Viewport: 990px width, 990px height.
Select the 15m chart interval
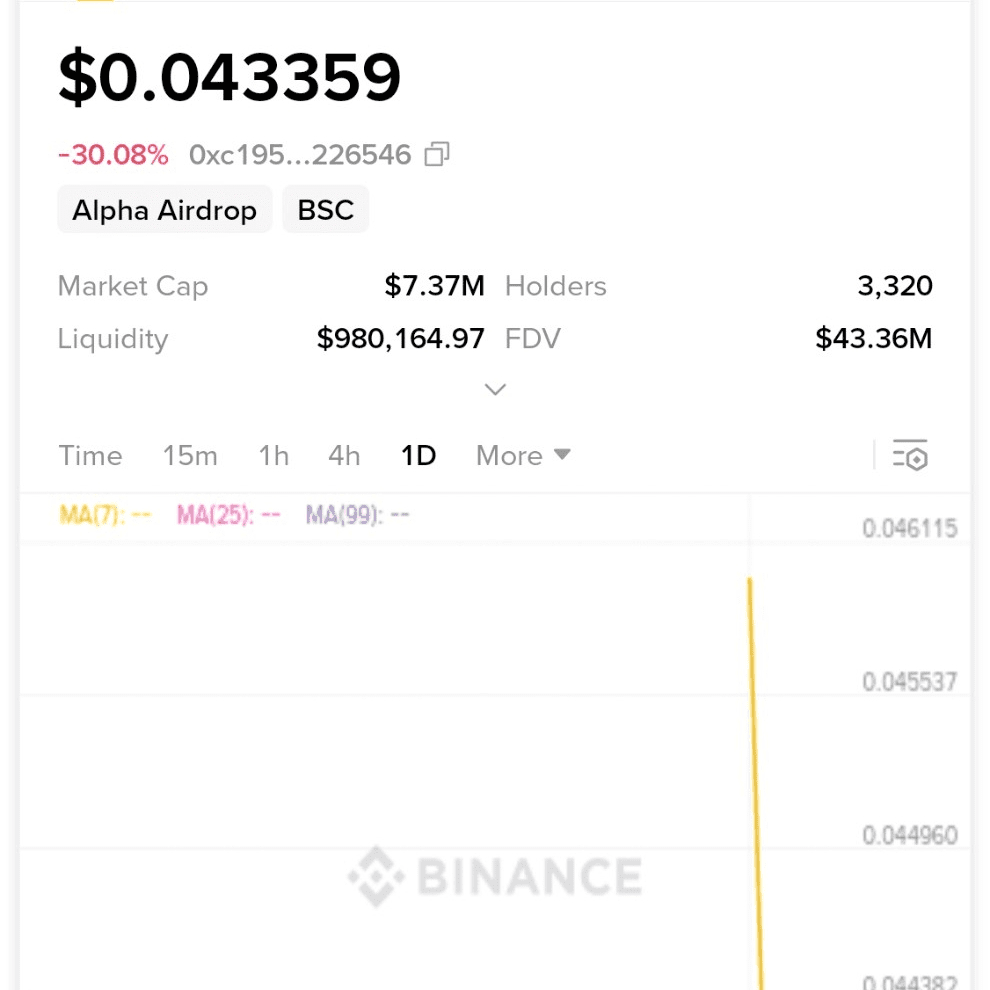click(x=190, y=456)
